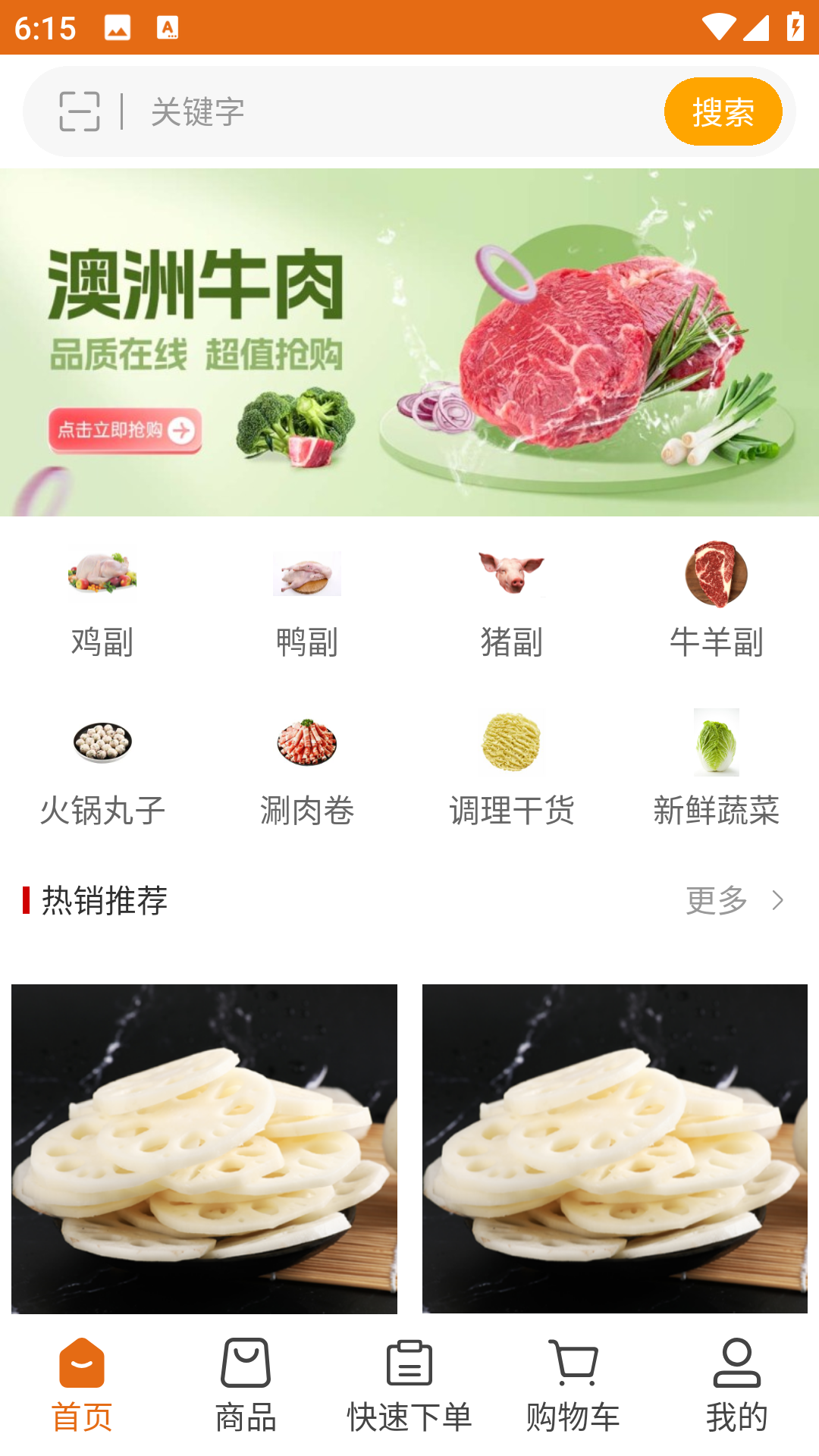819x1456 pixels.
Task: Open the second lotus root product thumbnail
Action: point(614,1137)
